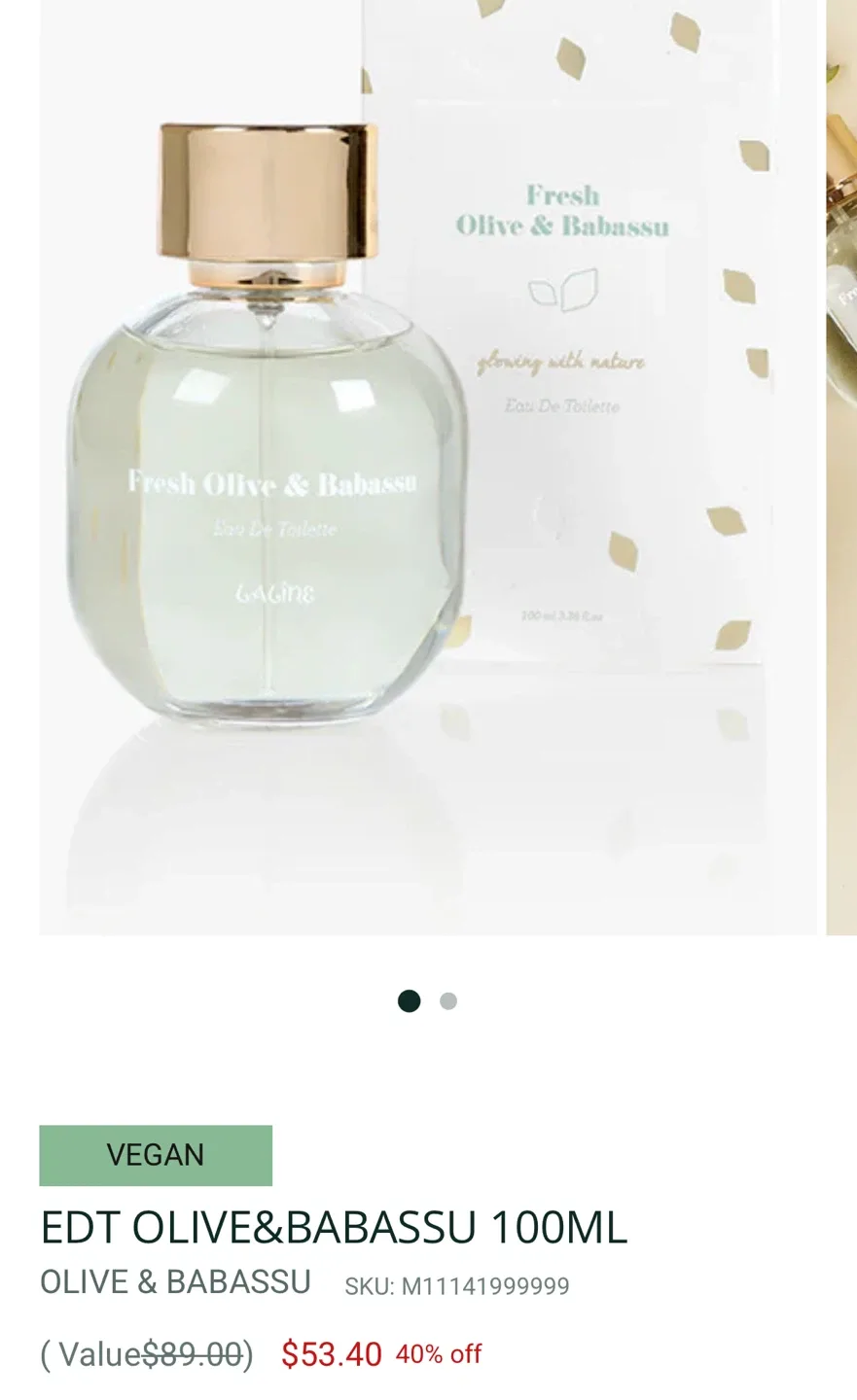This screenshot has width=857, height=1400.
Task: Tap the glowing with nature tagline on box
Action: point(564,361)
